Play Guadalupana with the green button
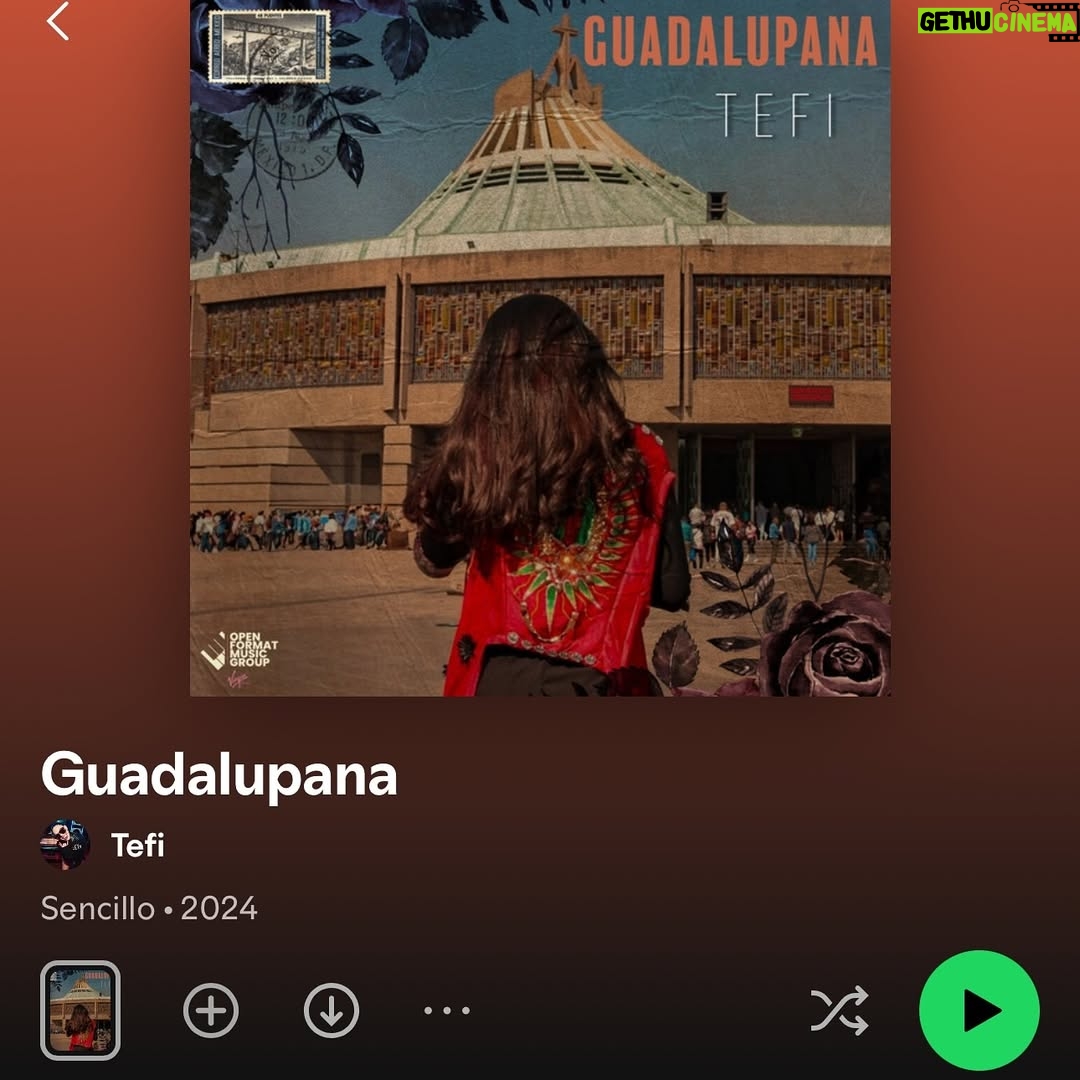 point(979,1010)
